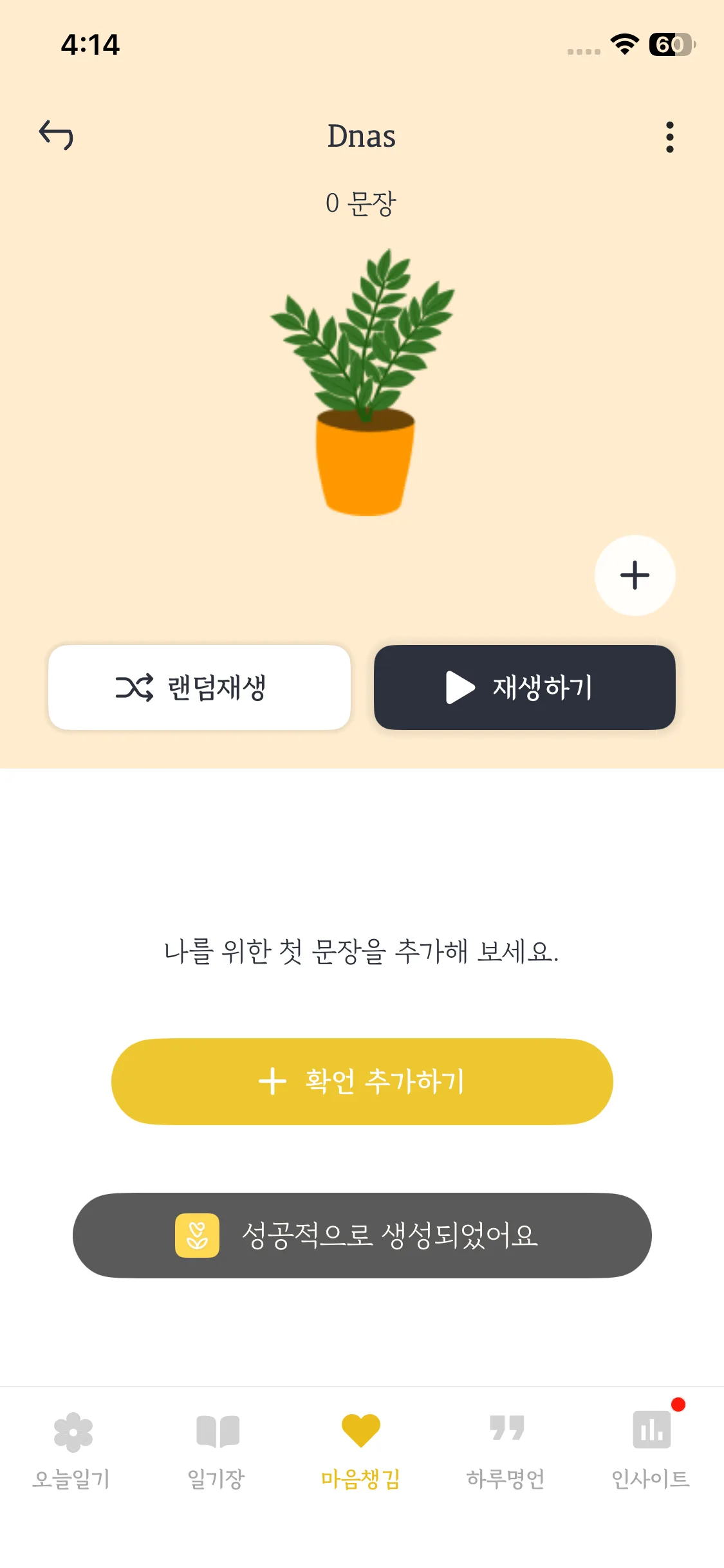The image size is (724, 1568).
Task: Open the three-dot overflow menu
Action: pyautogui.click(x=669, y=137)
